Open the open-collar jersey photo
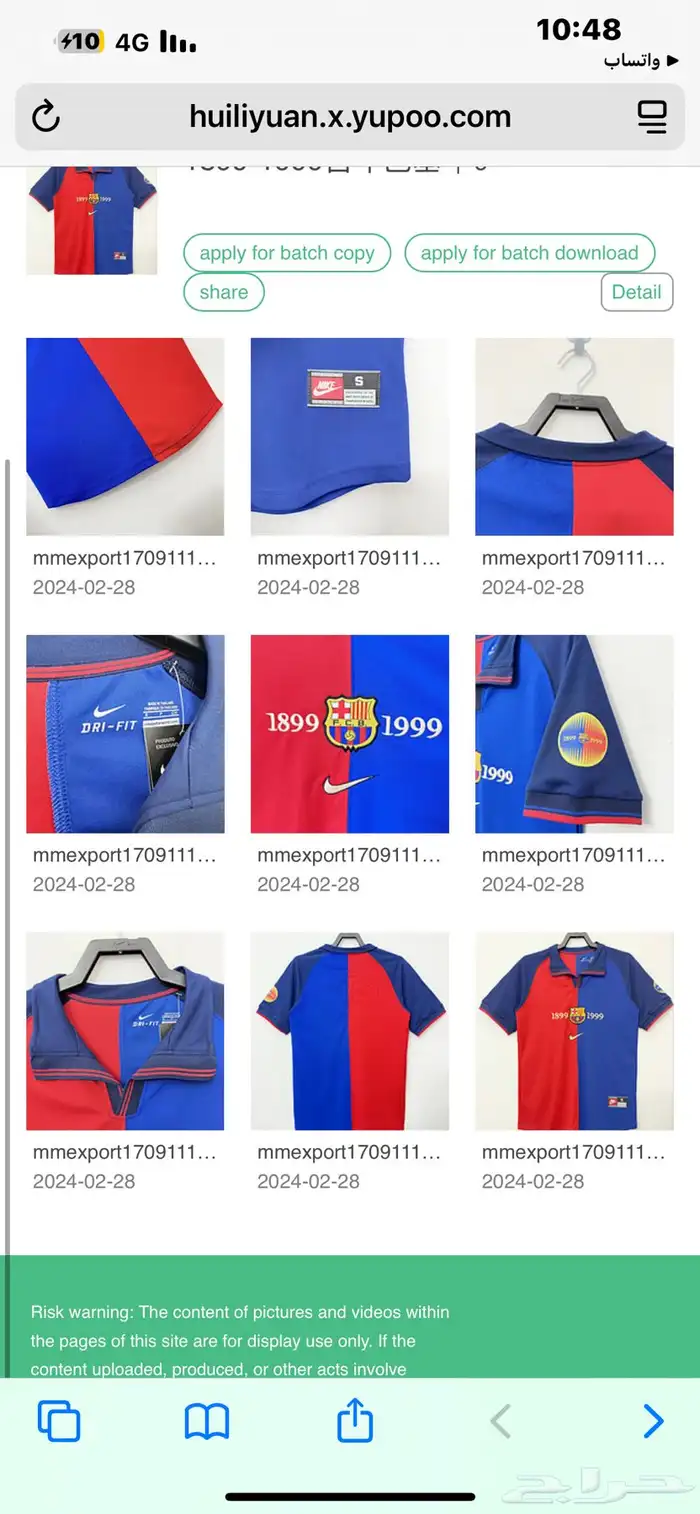The height and width of the screenshot is (1514, 700). coord(125,1030)
